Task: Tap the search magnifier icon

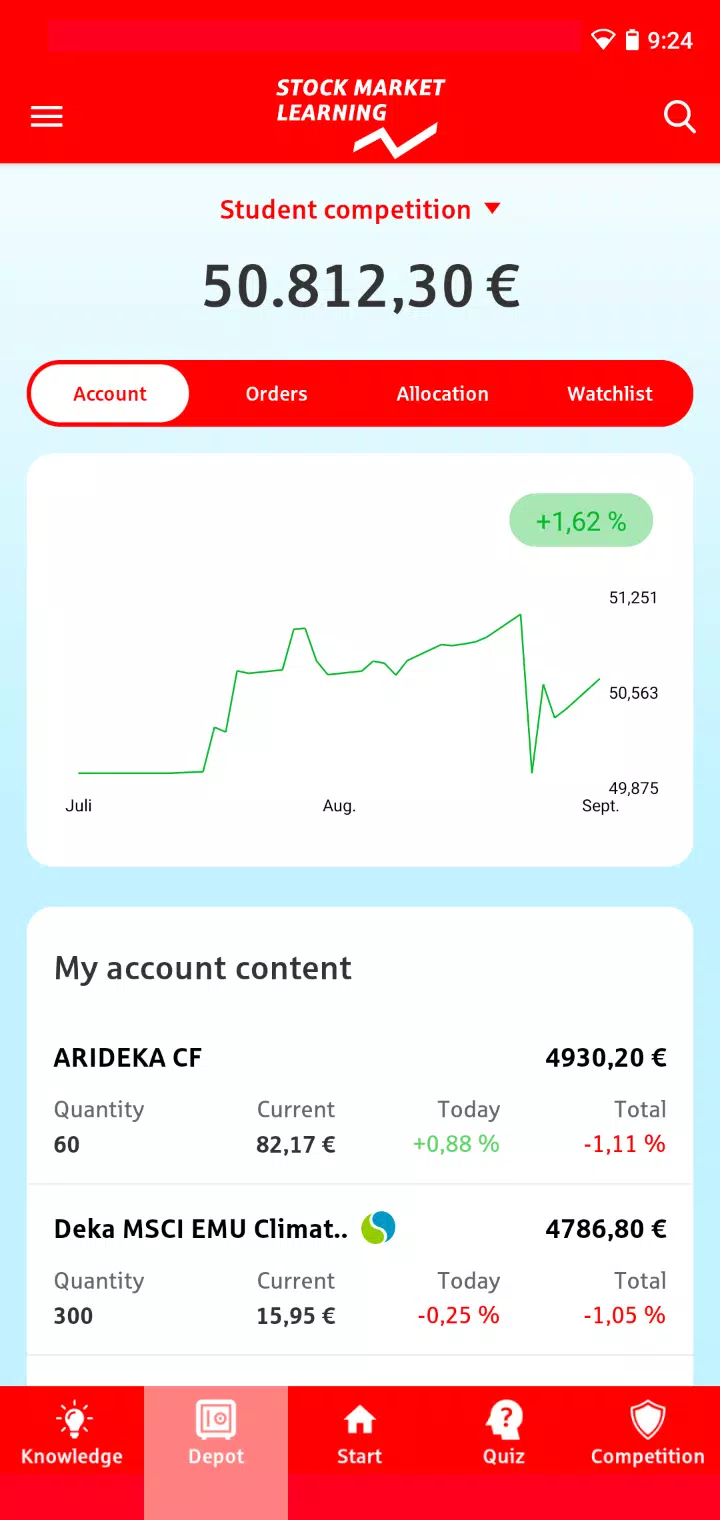Action: pos(679,117)
